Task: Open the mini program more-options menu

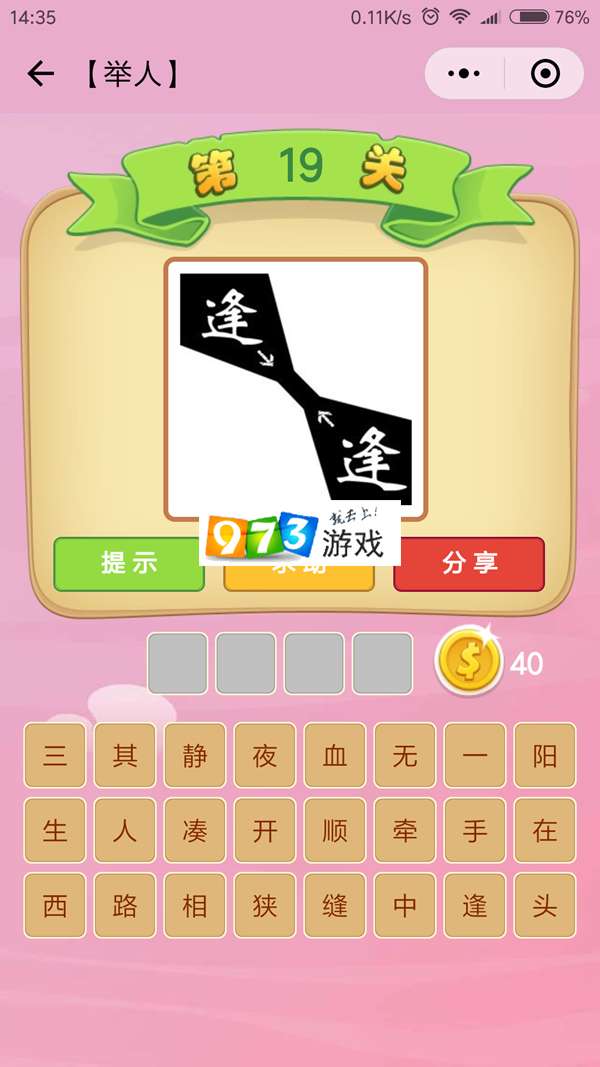Action: coord(464,74)
